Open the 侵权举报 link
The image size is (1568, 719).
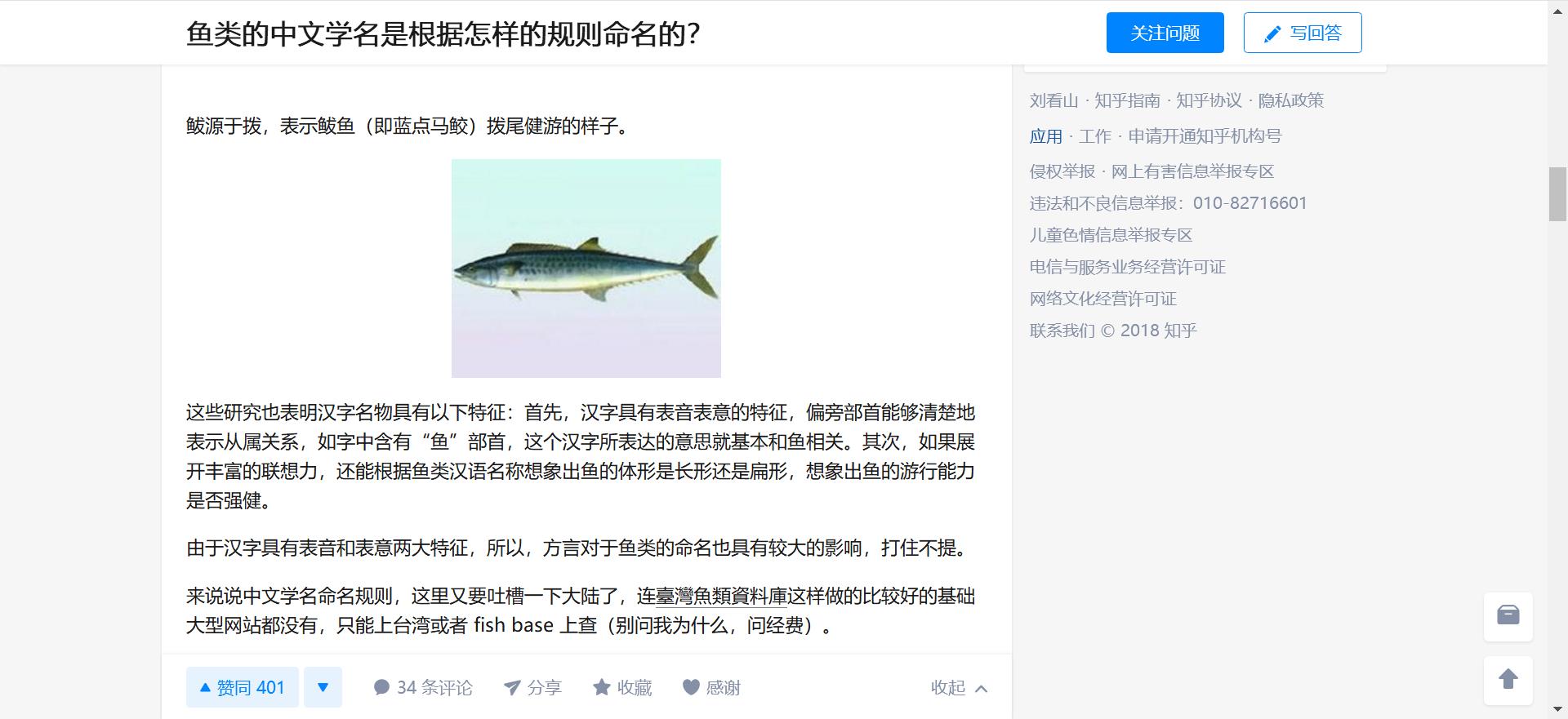[1062, 171]
